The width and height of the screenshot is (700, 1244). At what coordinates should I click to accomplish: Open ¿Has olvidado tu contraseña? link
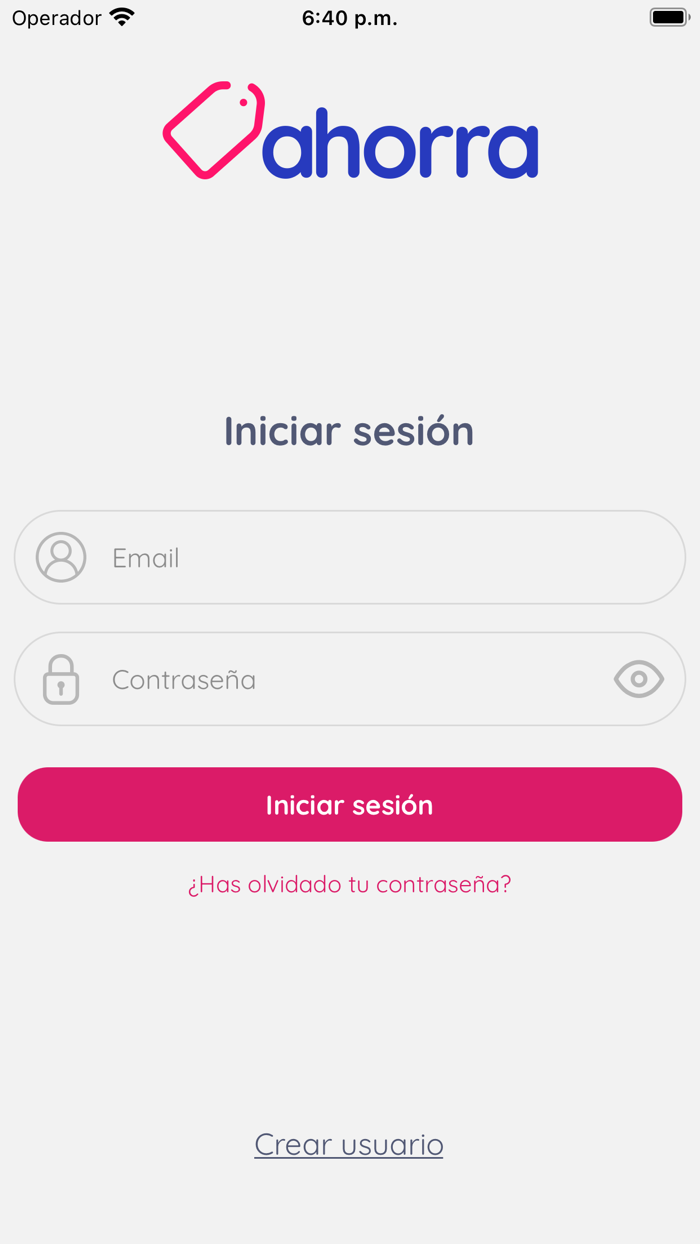tap(350, 884)
